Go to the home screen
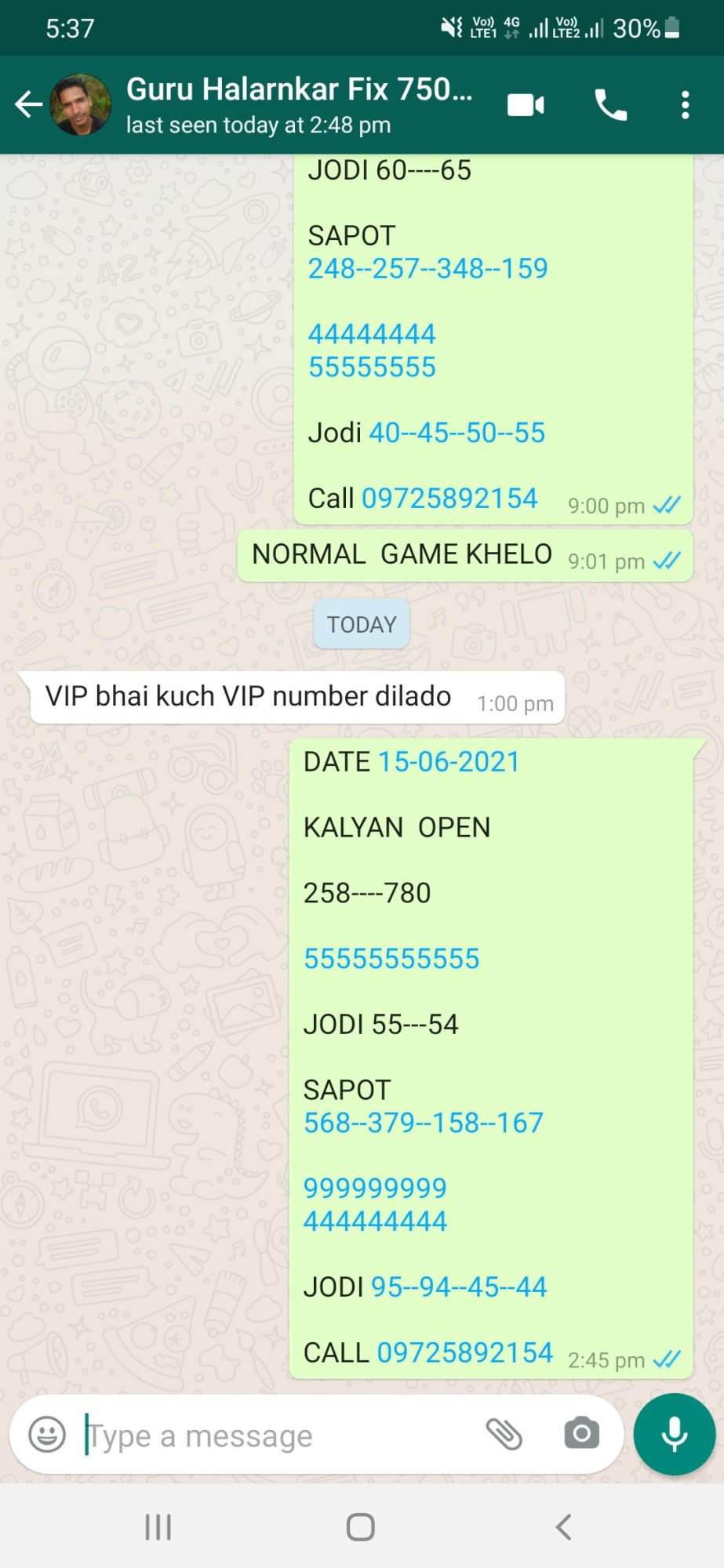The width and height of the screenshot is (724, 1568). click(361, 1526)
